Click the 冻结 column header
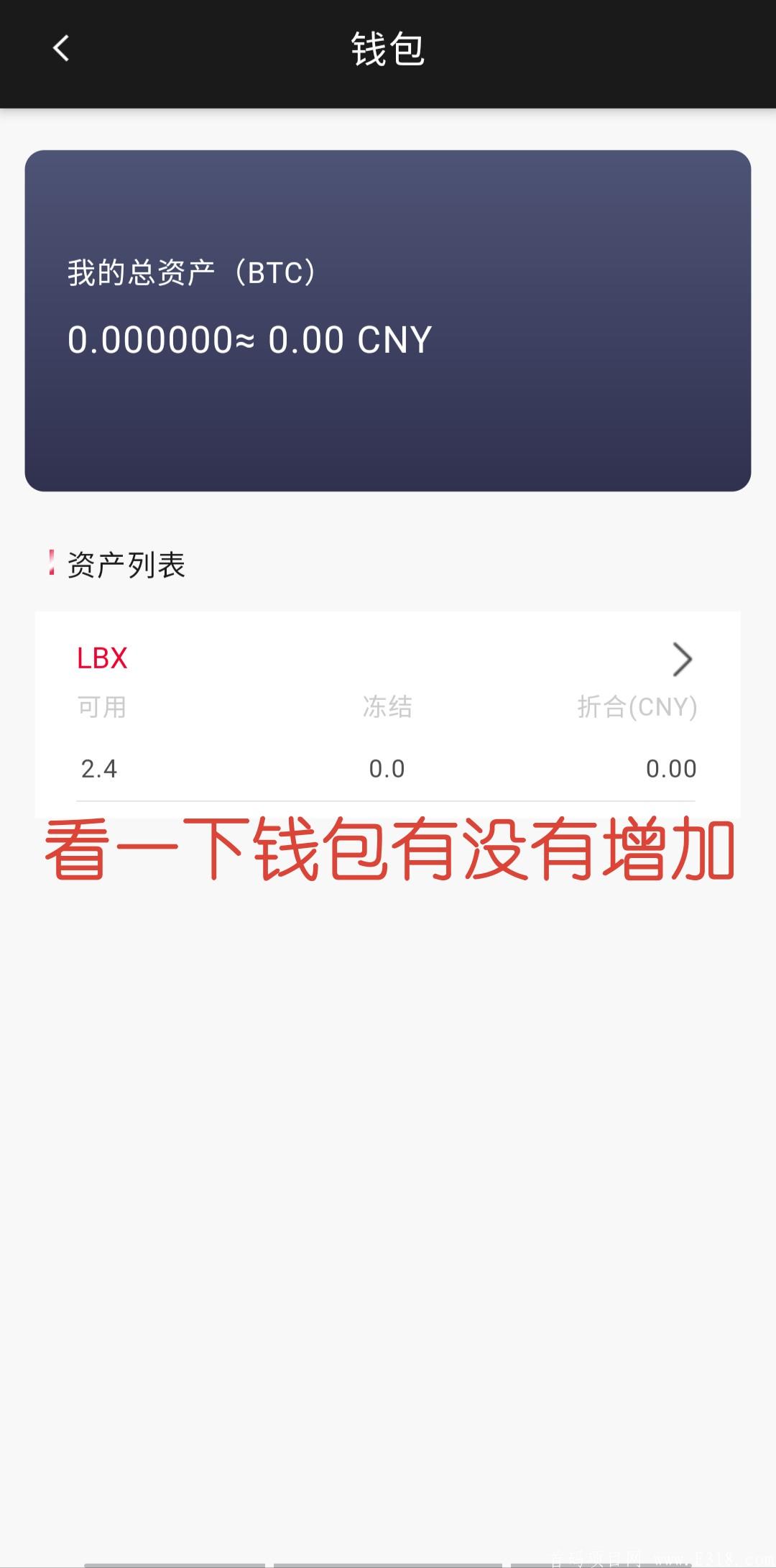 click(x=388, y=706)
